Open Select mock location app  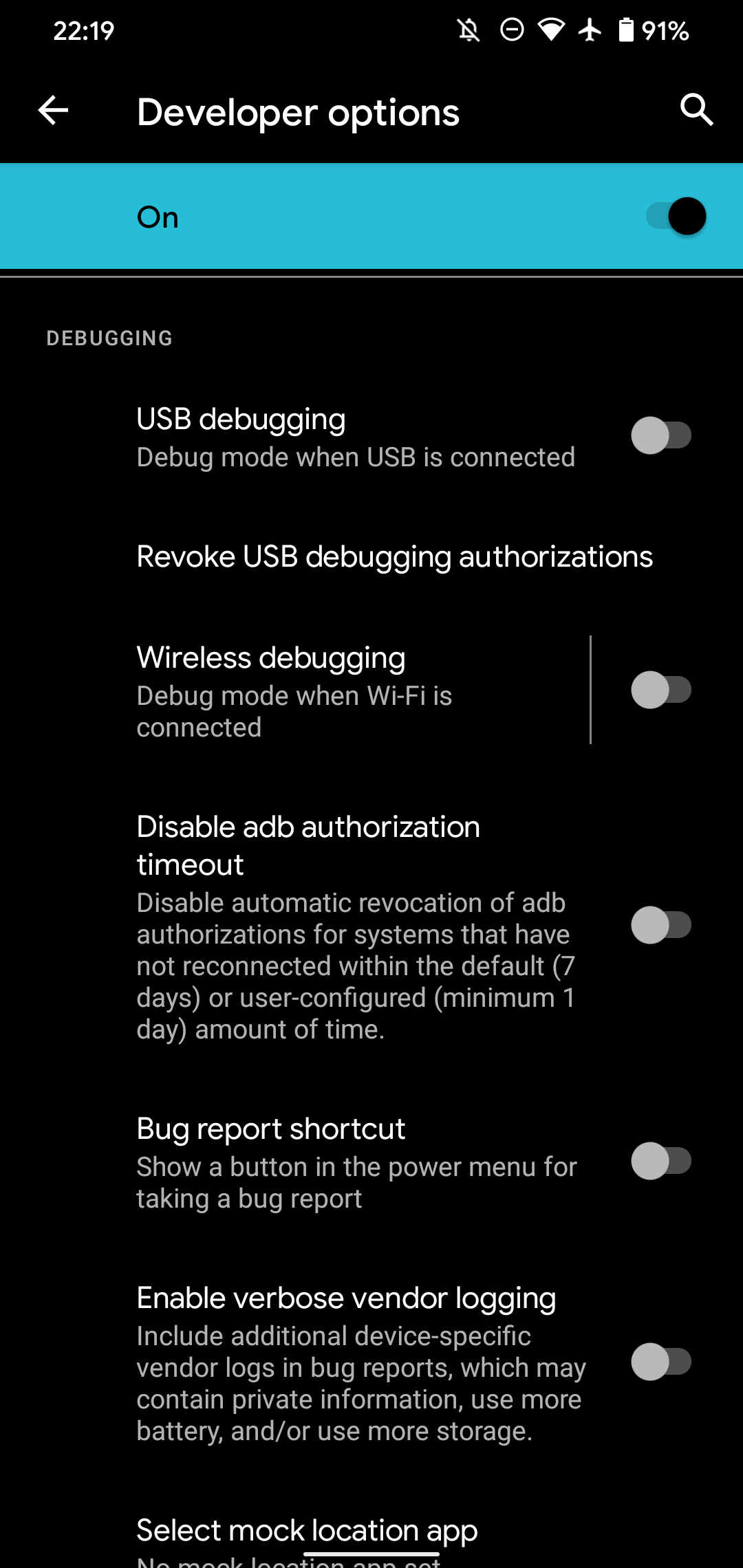307,1530
